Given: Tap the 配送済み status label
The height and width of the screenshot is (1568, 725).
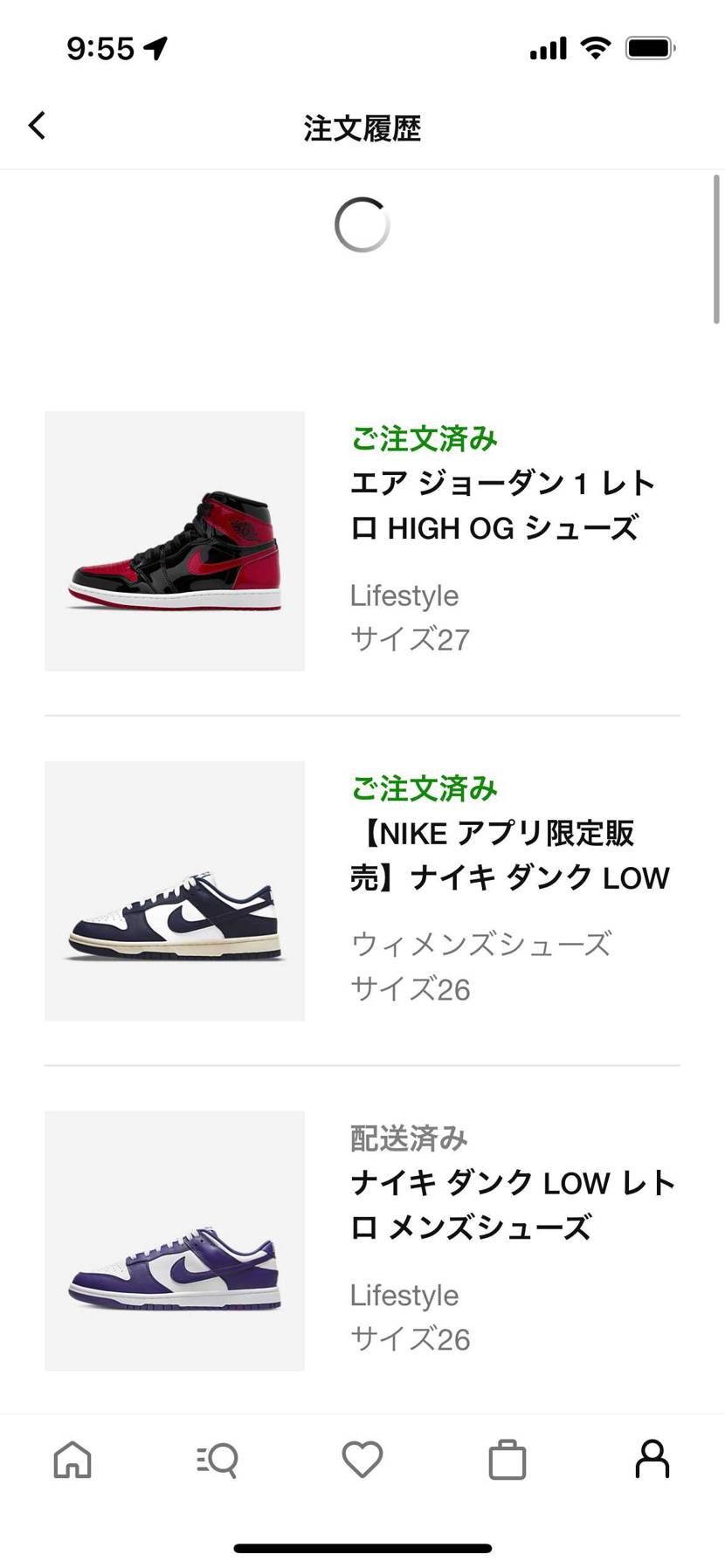Looking at the screenshot, I should [408, 1138].
